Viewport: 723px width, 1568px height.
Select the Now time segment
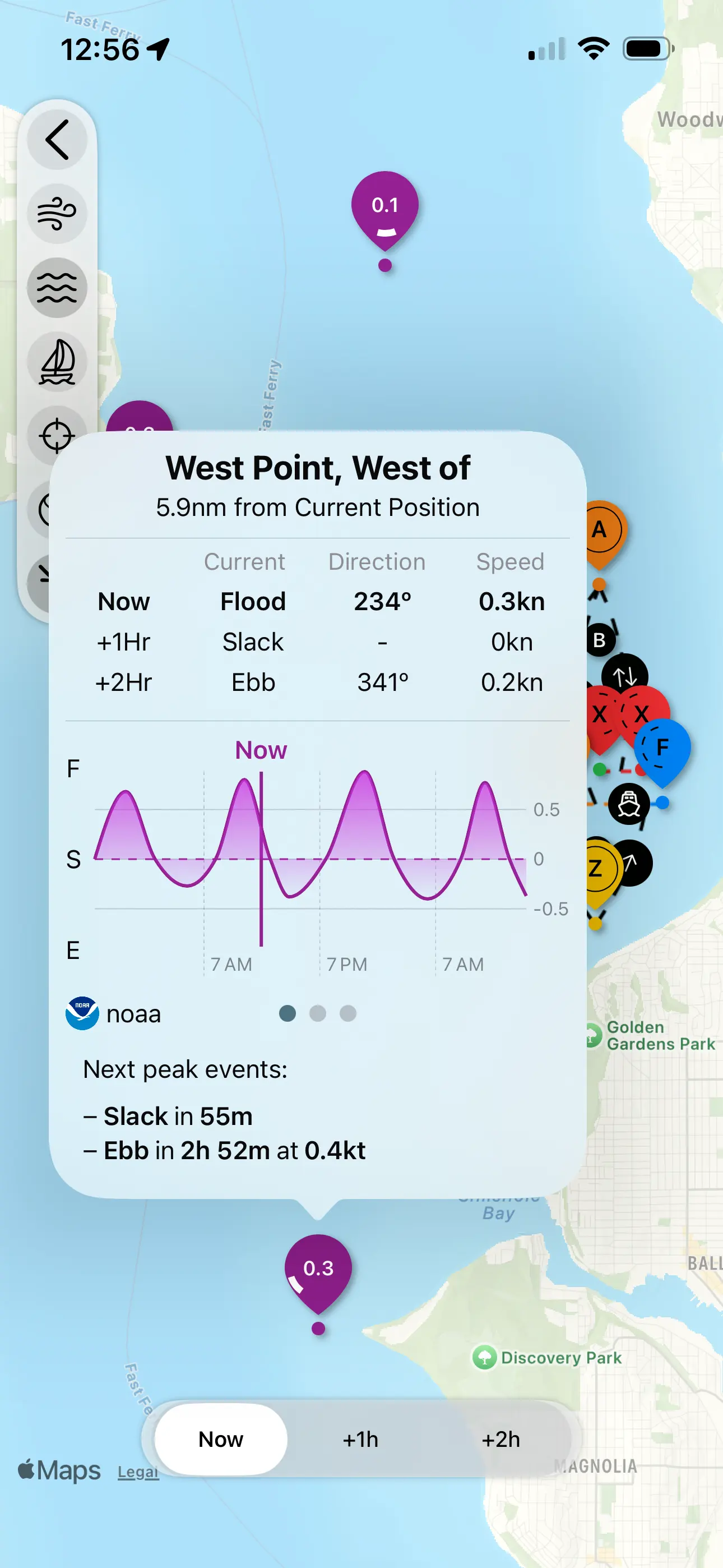pos(220,1439)
